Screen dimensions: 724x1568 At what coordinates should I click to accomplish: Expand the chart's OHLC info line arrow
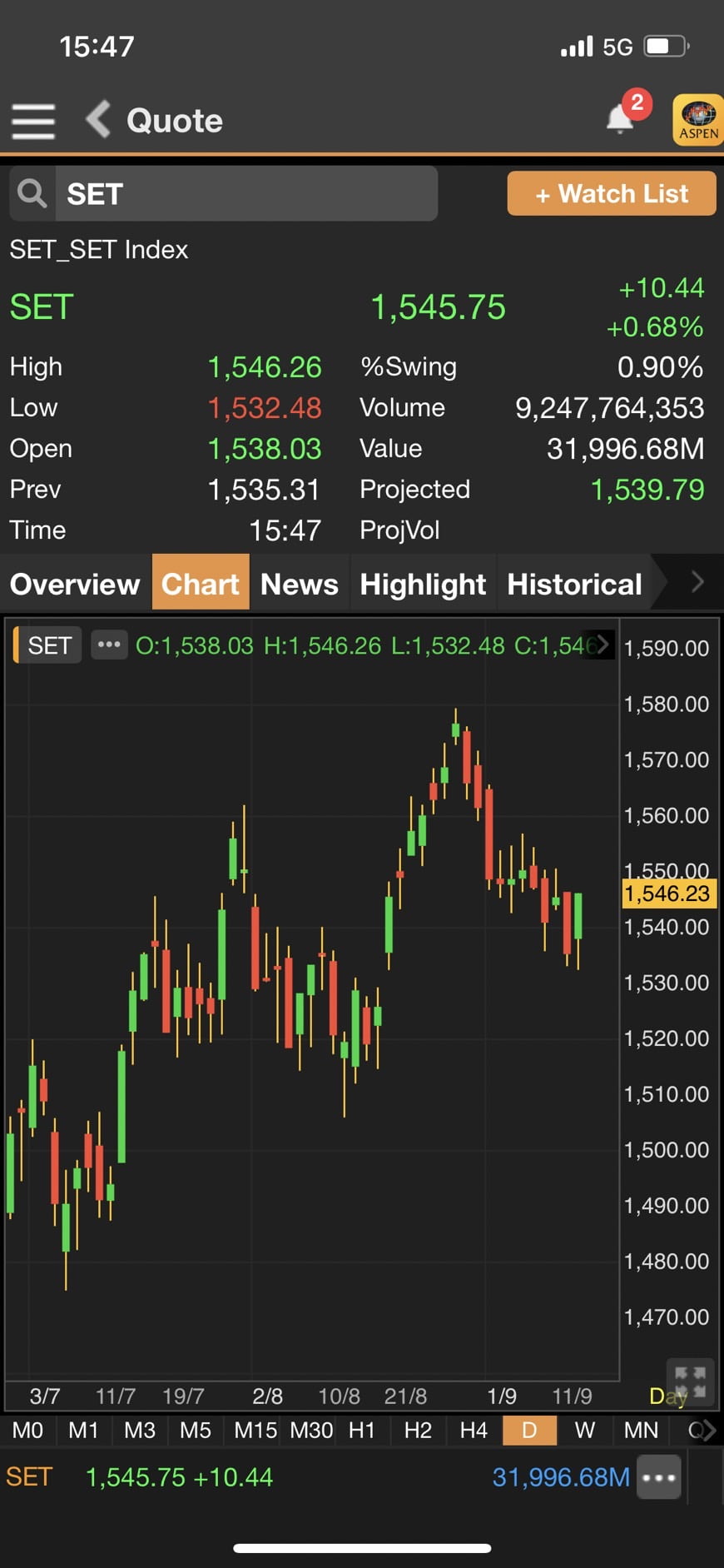(603, 644)
